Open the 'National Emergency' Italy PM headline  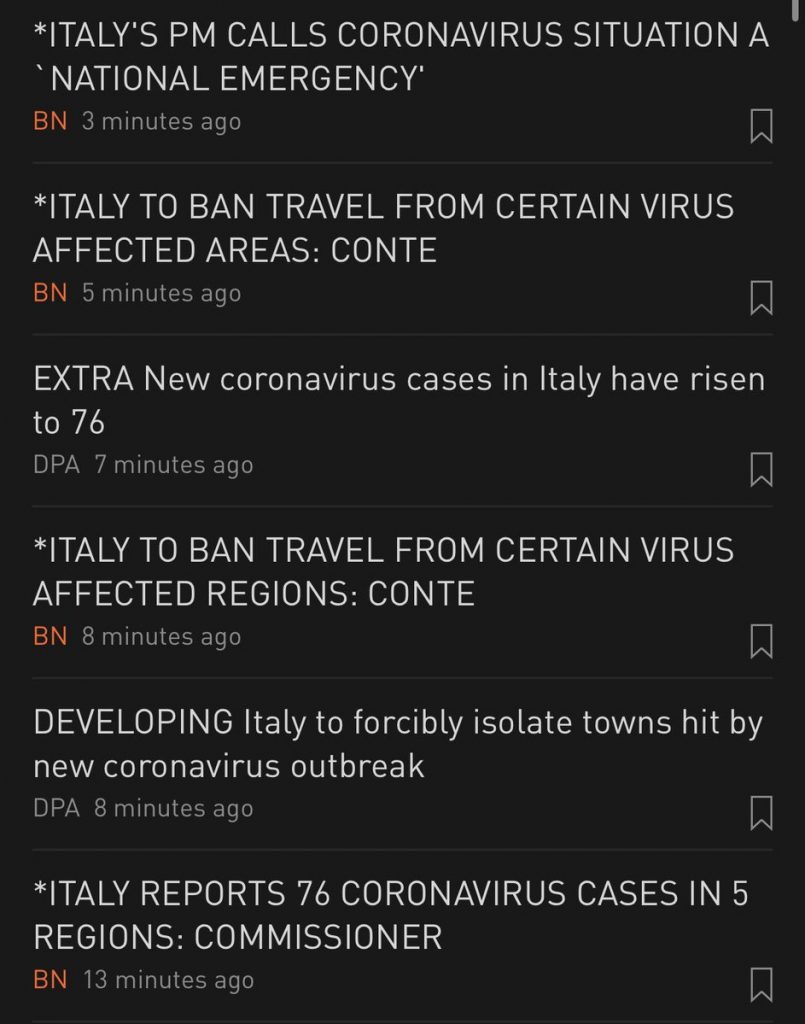pos(400,58)
